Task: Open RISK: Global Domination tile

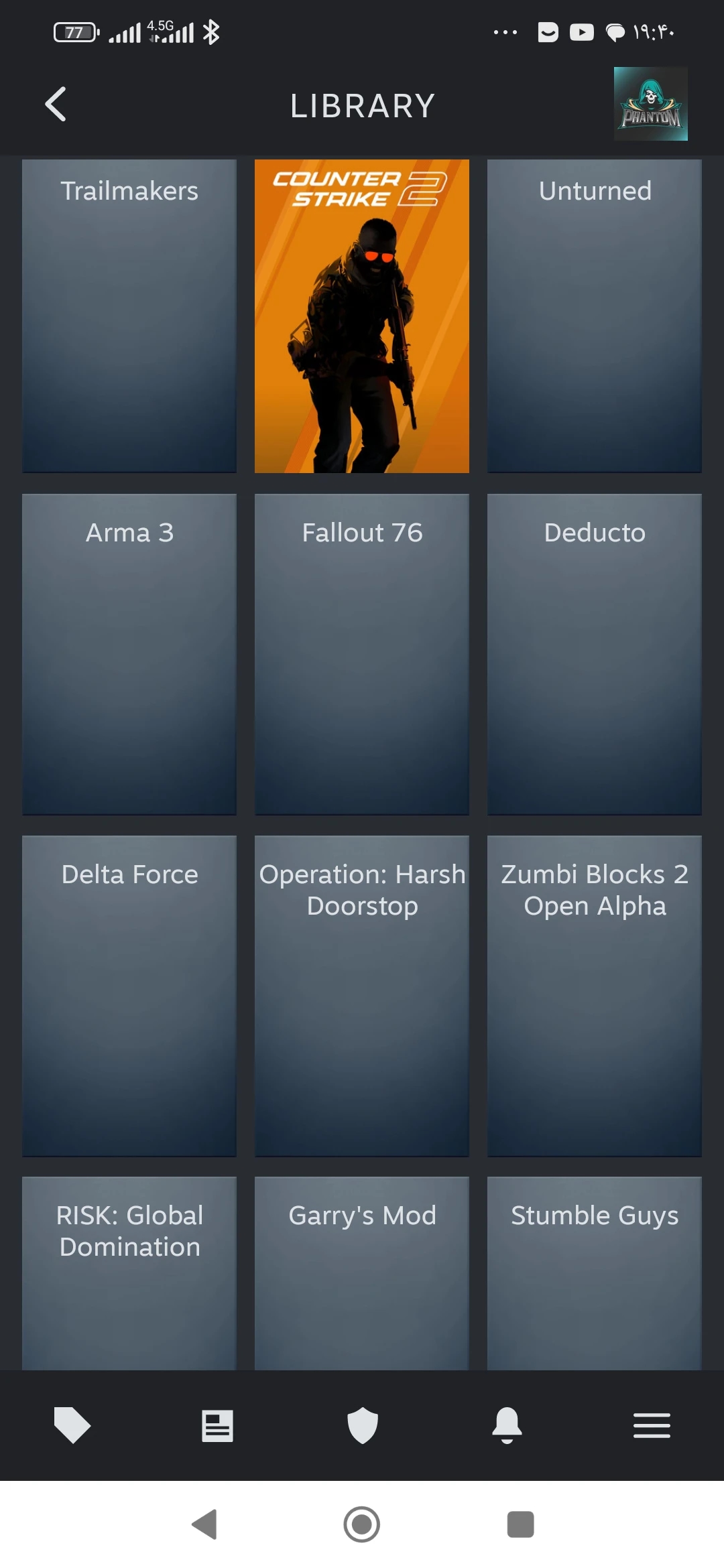Action: point(129,1273)
